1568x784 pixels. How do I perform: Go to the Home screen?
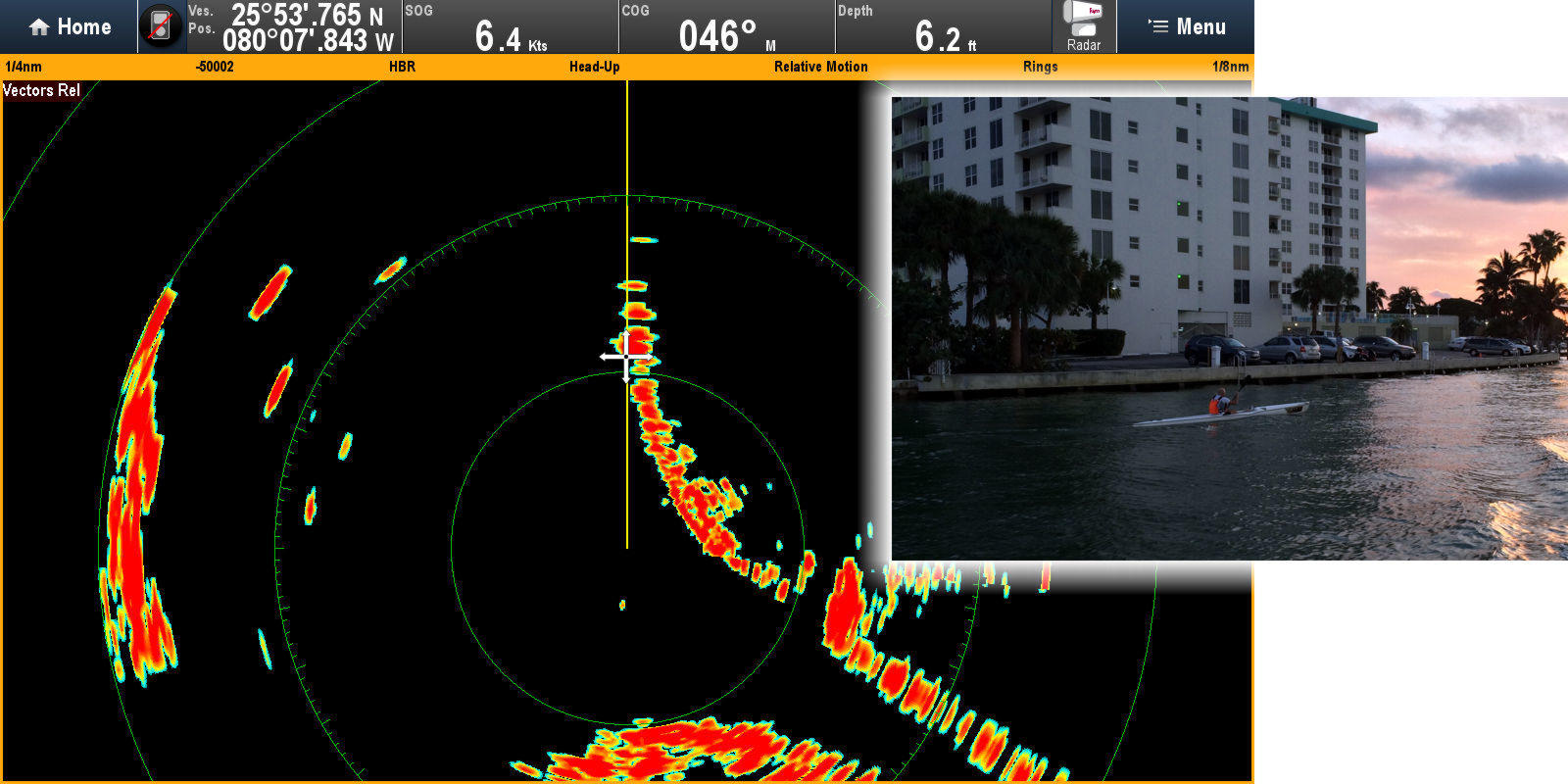69,26
